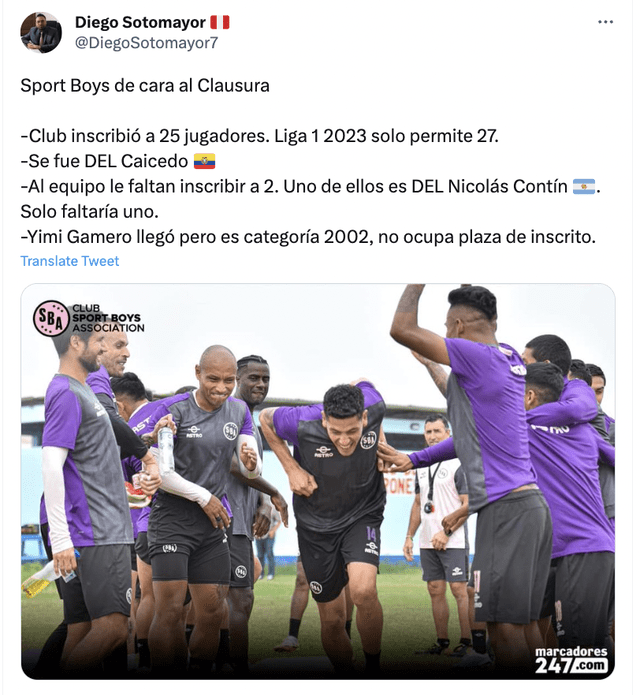The height and width of the screenshot is (695, 640).
Task: Open Diego Sotomayor's profile picture
Action: [x=41, y=32]
